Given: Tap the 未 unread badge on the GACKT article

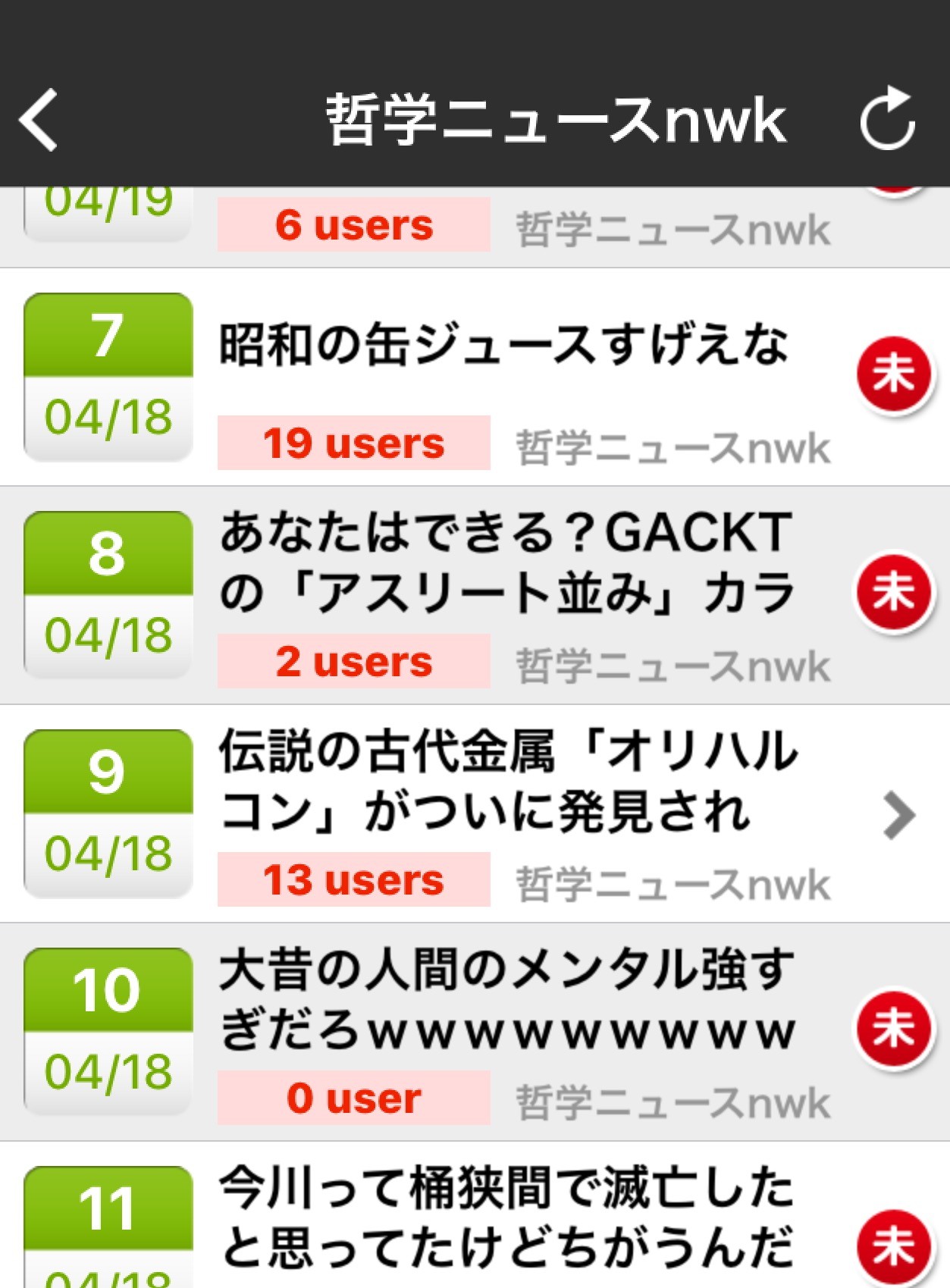Looking at the screenshot, I should [x=893, y=593].
